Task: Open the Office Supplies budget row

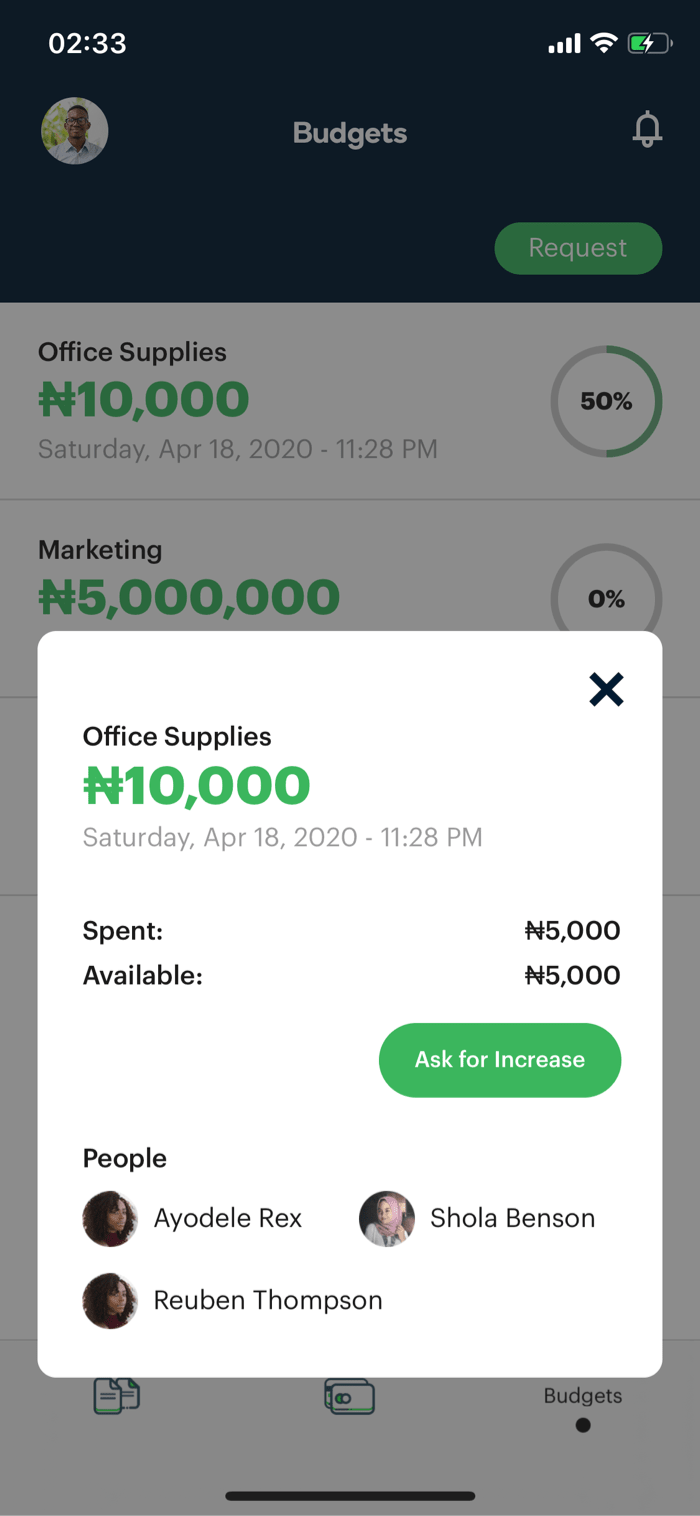Action: click(x=350, y=401)
